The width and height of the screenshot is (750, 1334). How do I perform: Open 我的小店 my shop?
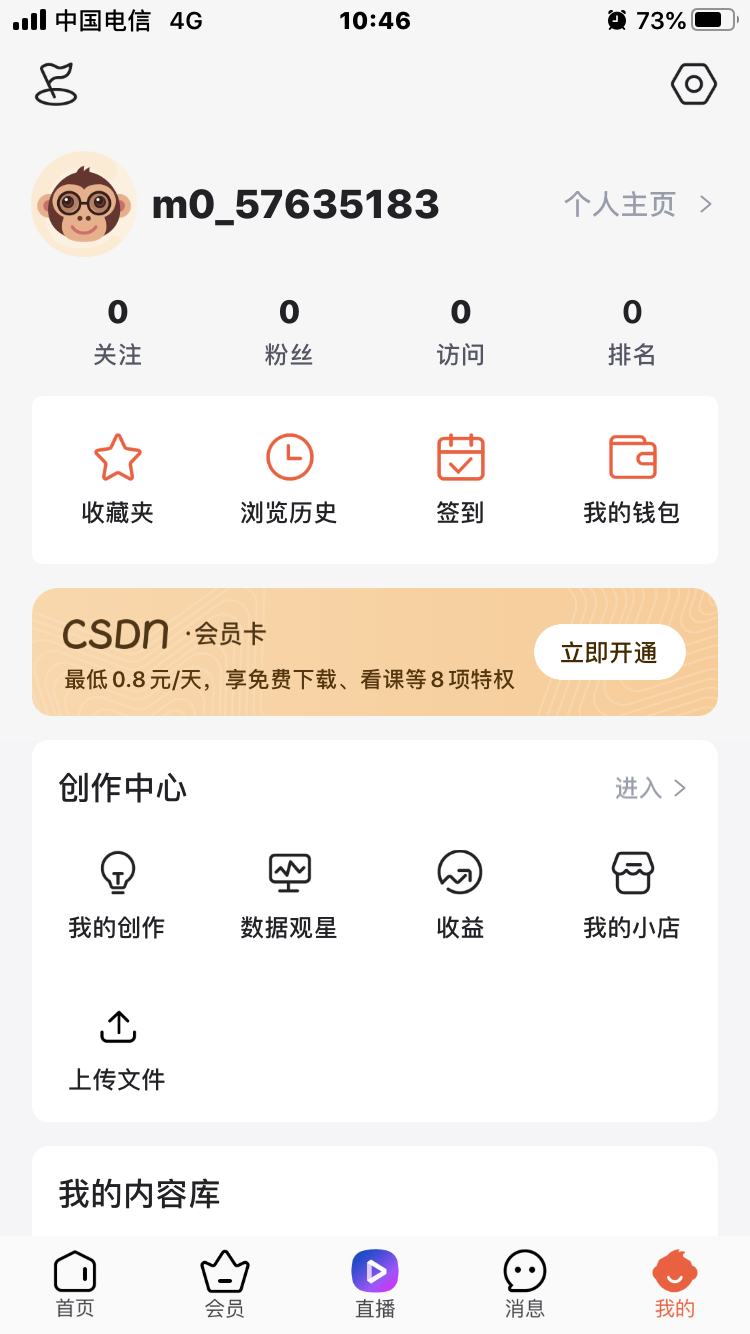[632, 895]
